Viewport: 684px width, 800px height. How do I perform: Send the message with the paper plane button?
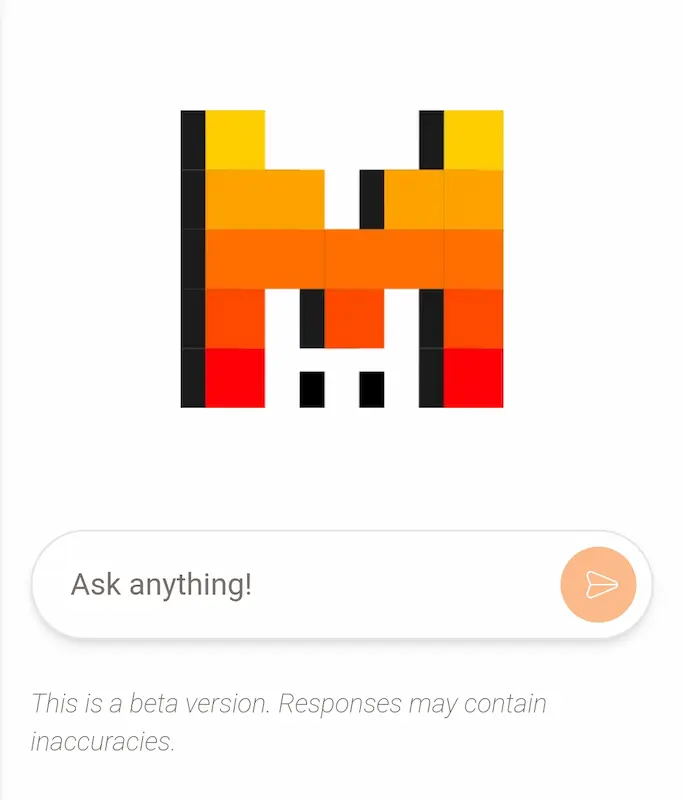tap(598, 584)
